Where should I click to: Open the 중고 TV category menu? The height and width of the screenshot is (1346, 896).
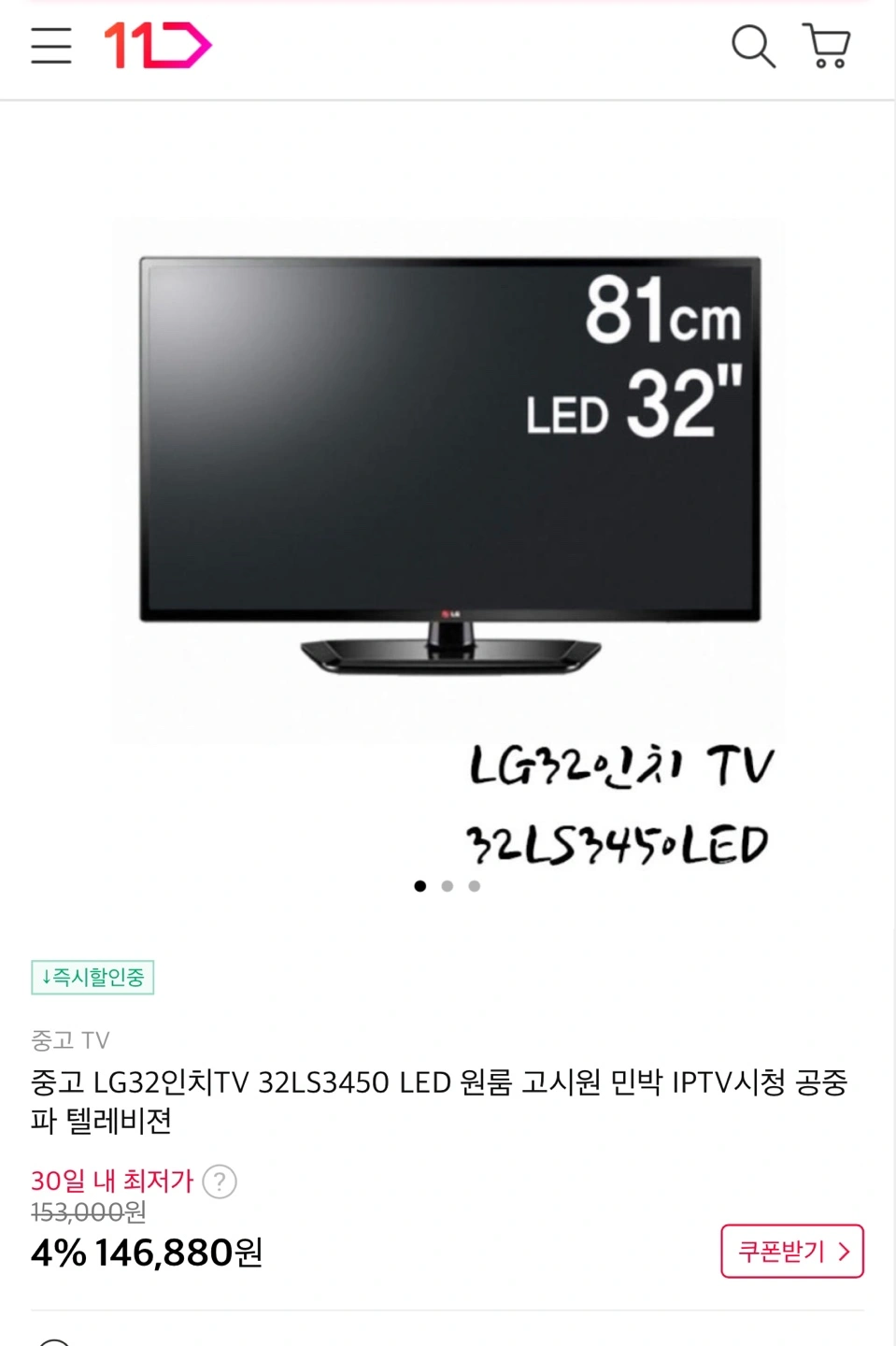click(68, 1040)
